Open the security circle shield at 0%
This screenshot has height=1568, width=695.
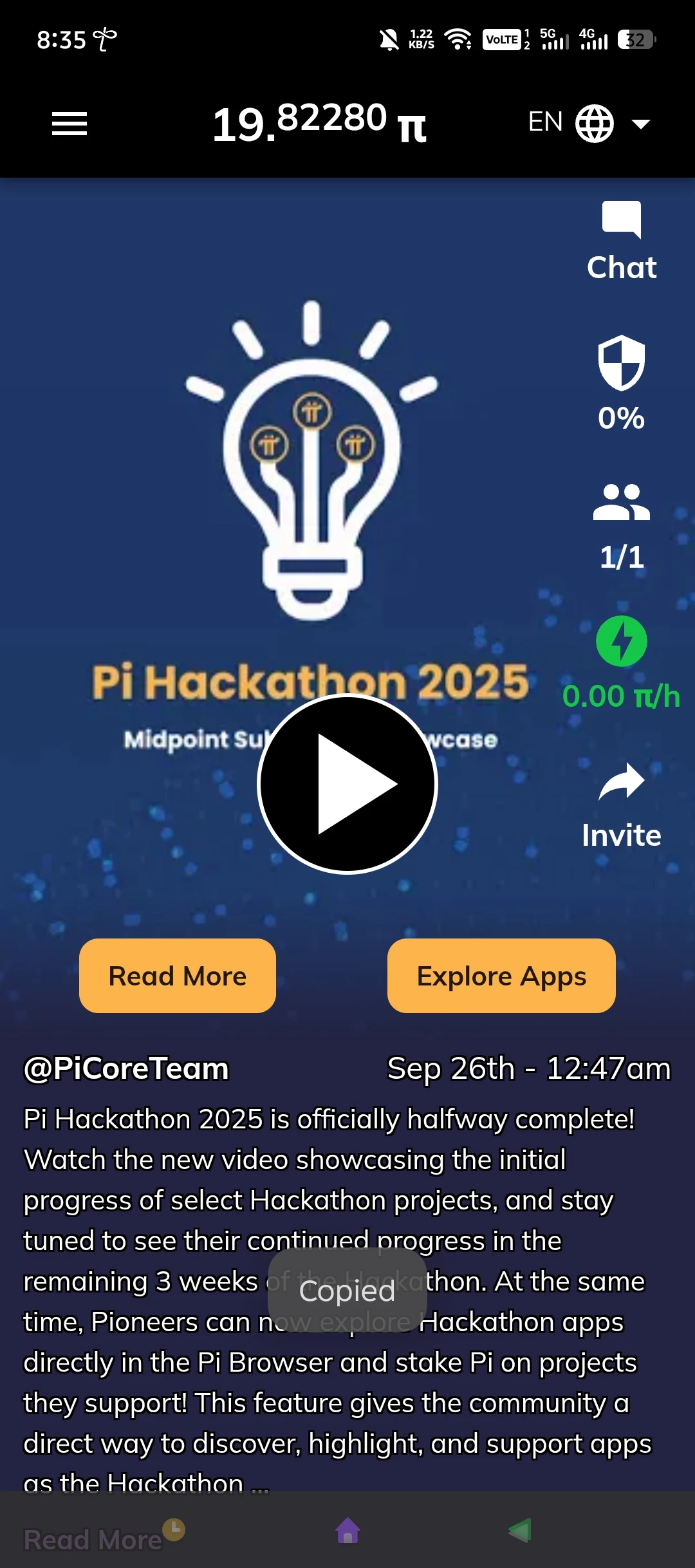point(621,384)
